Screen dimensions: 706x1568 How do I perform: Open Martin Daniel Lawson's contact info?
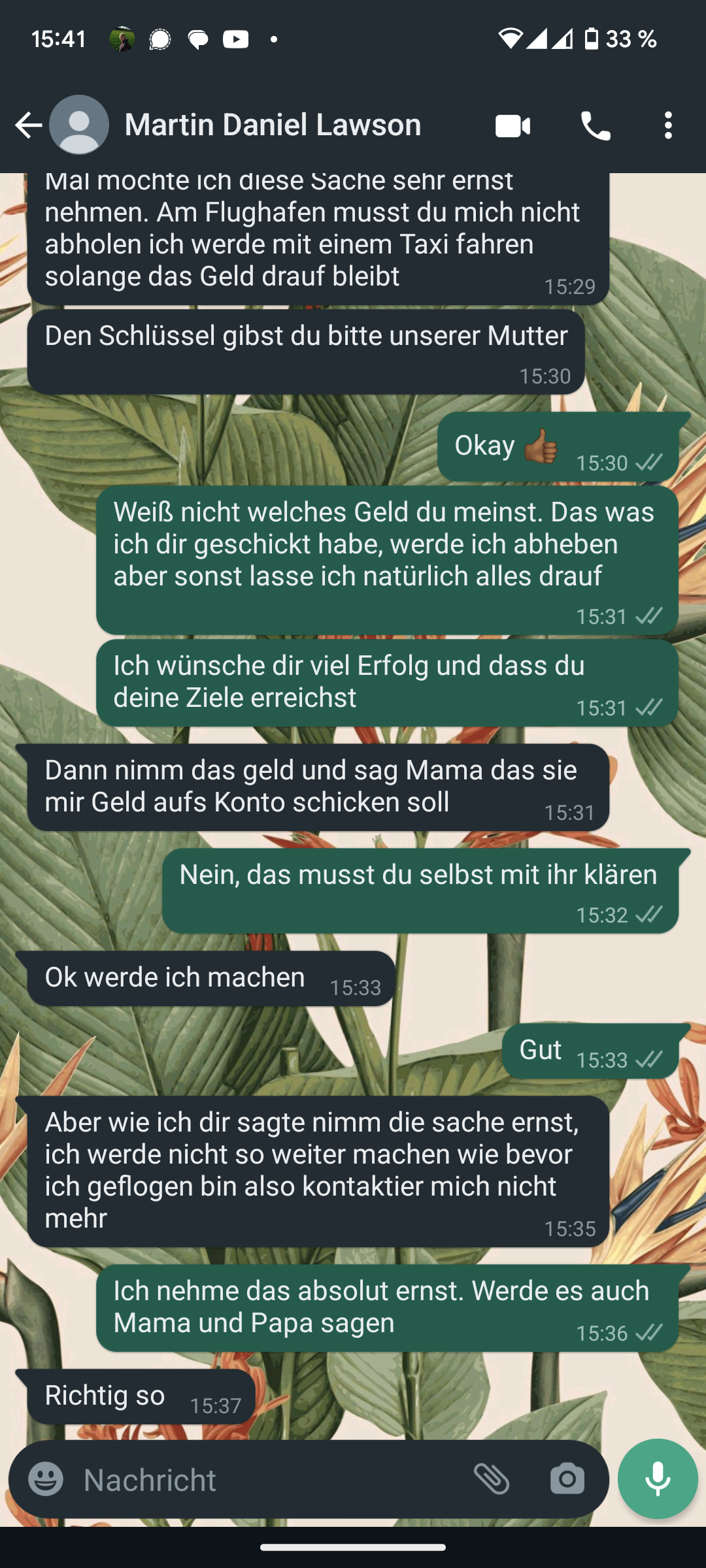click(x=273, y=125)
